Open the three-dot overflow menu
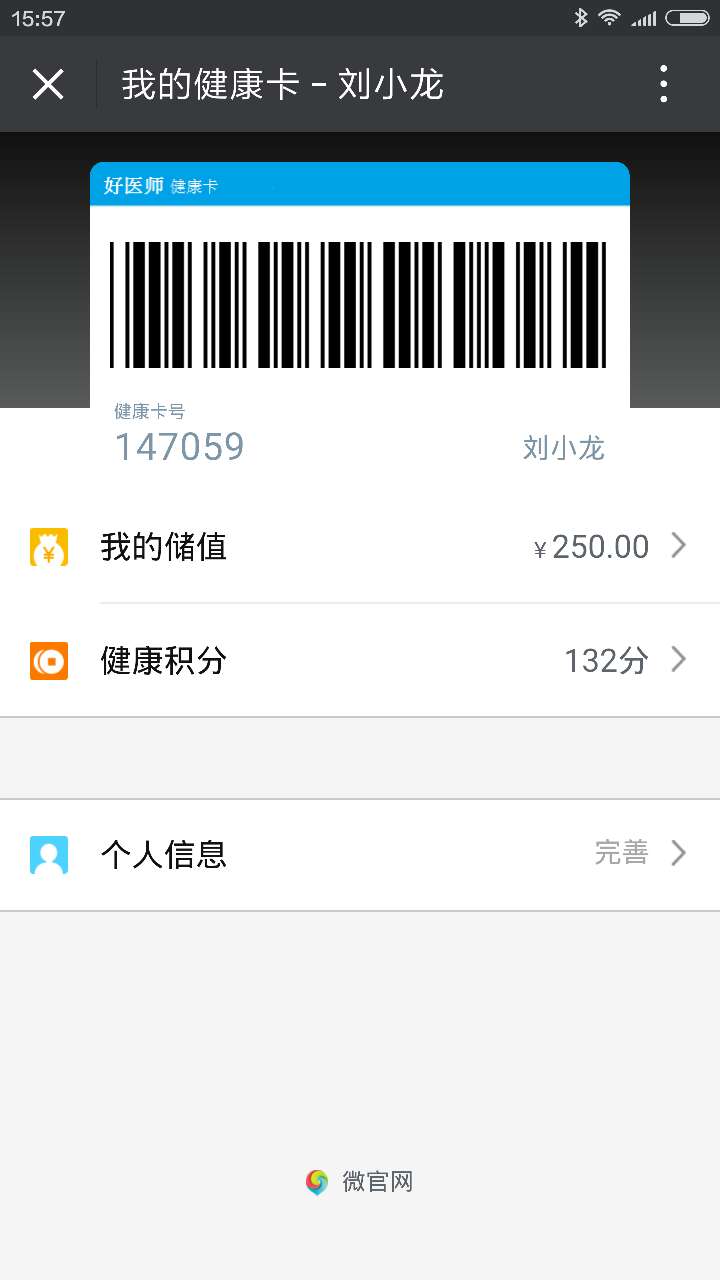The width and height of the screenshot is (720, 1280). pos(663,85)
